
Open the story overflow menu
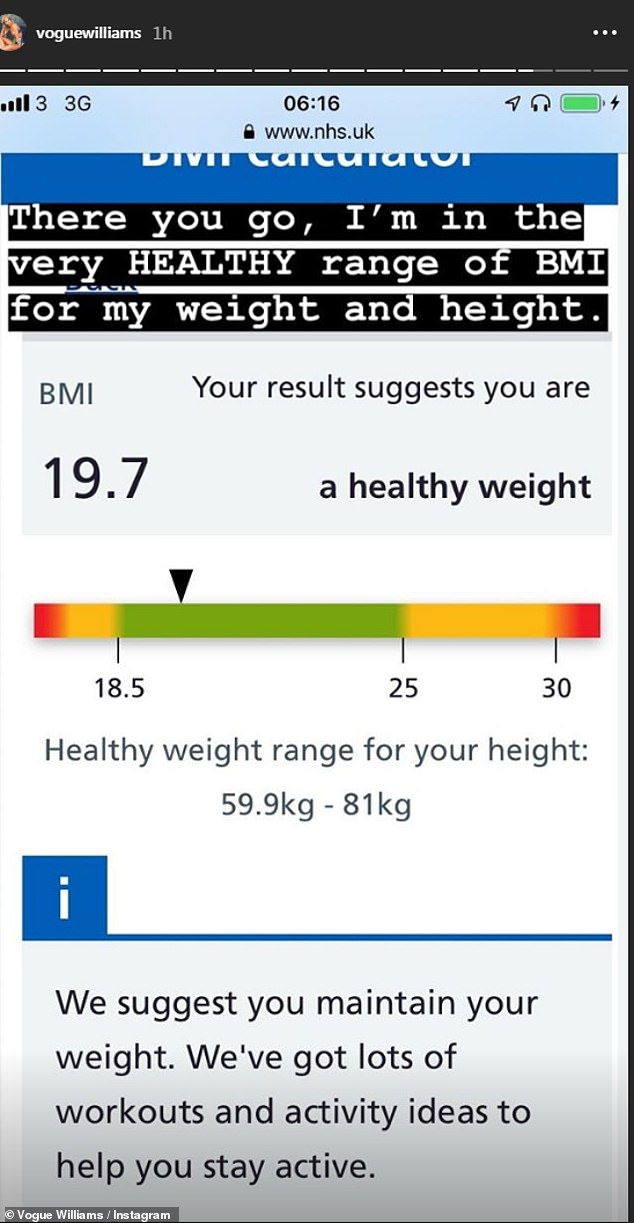[x=604, y=33]
